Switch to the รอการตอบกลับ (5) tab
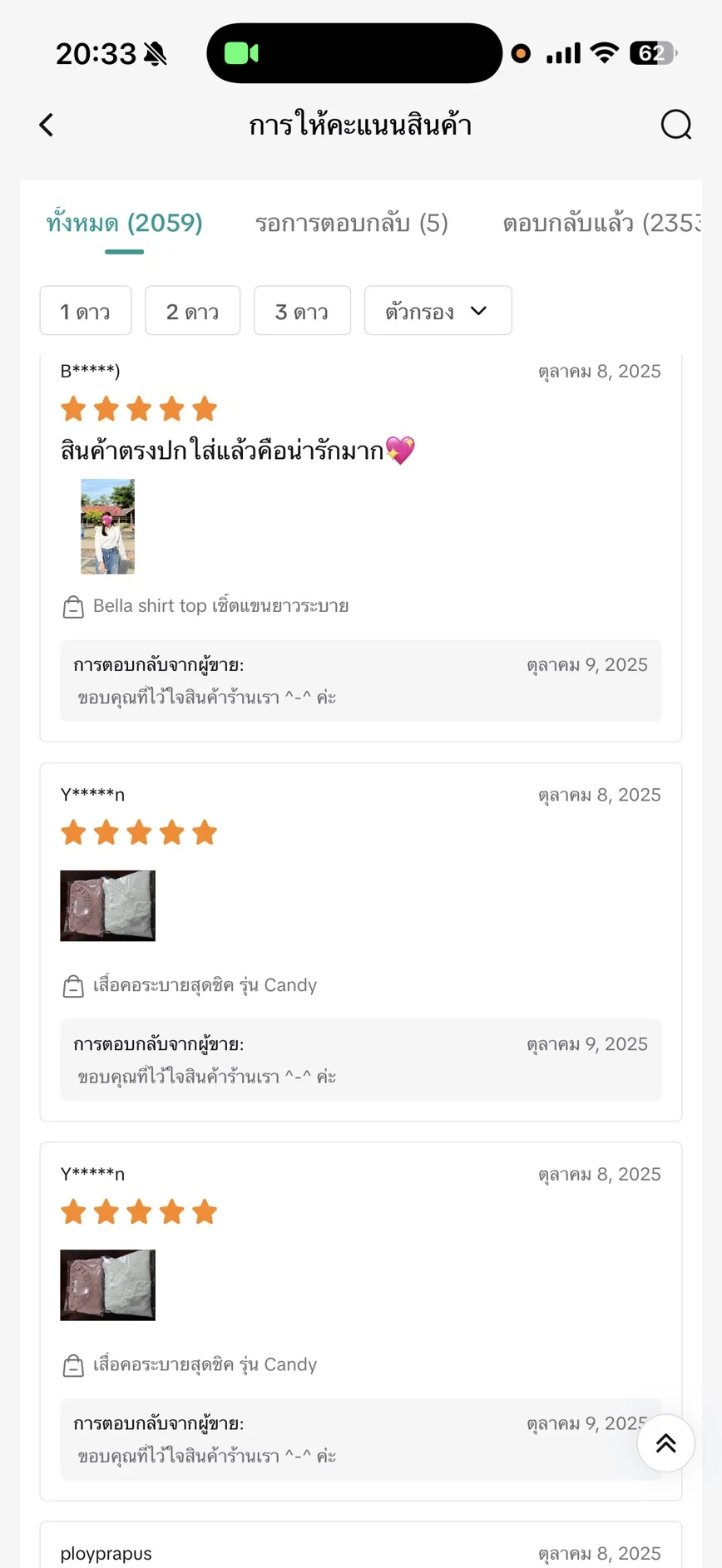722x1568 pixels. [x=353, y=223]
